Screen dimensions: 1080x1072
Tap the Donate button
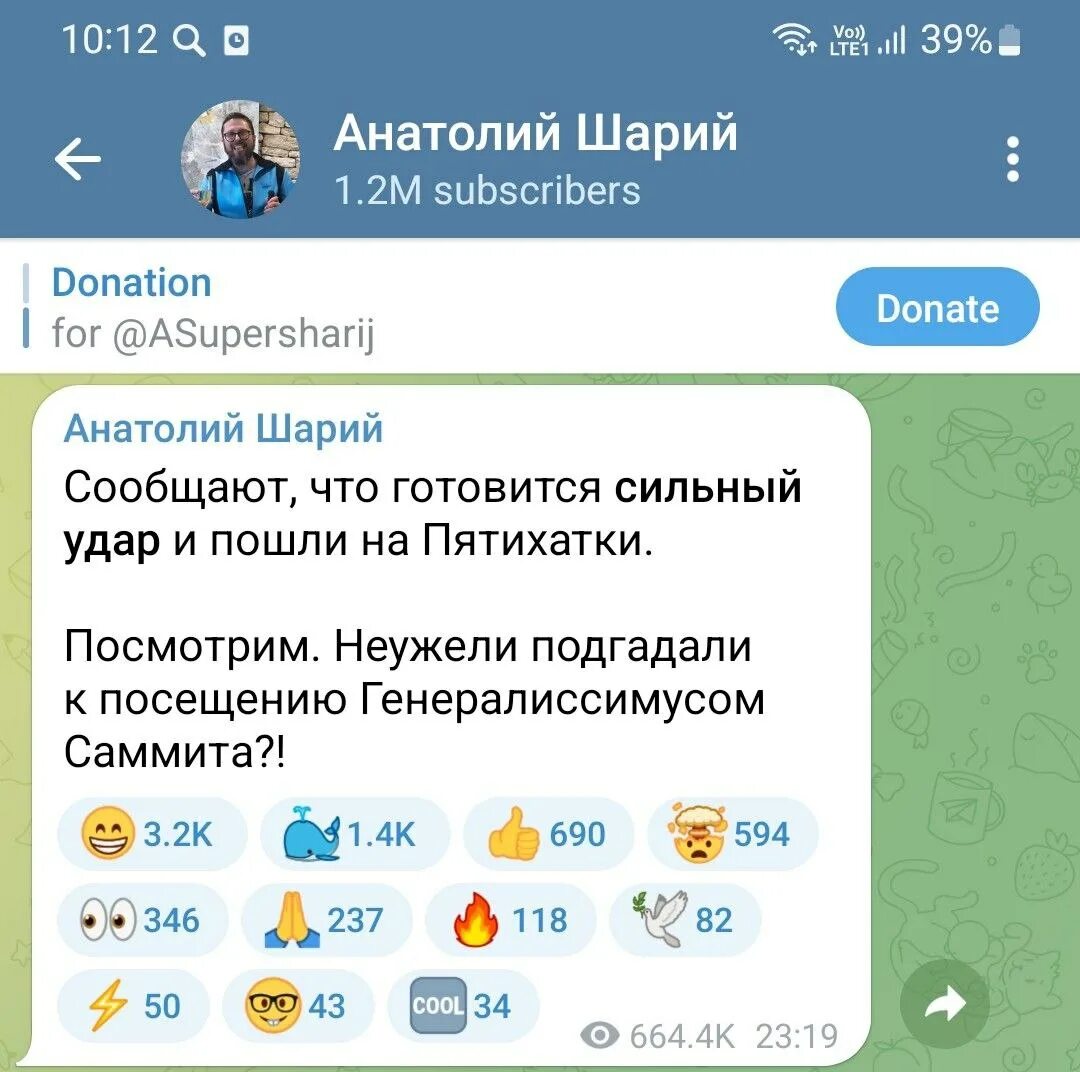coord(937,308)
